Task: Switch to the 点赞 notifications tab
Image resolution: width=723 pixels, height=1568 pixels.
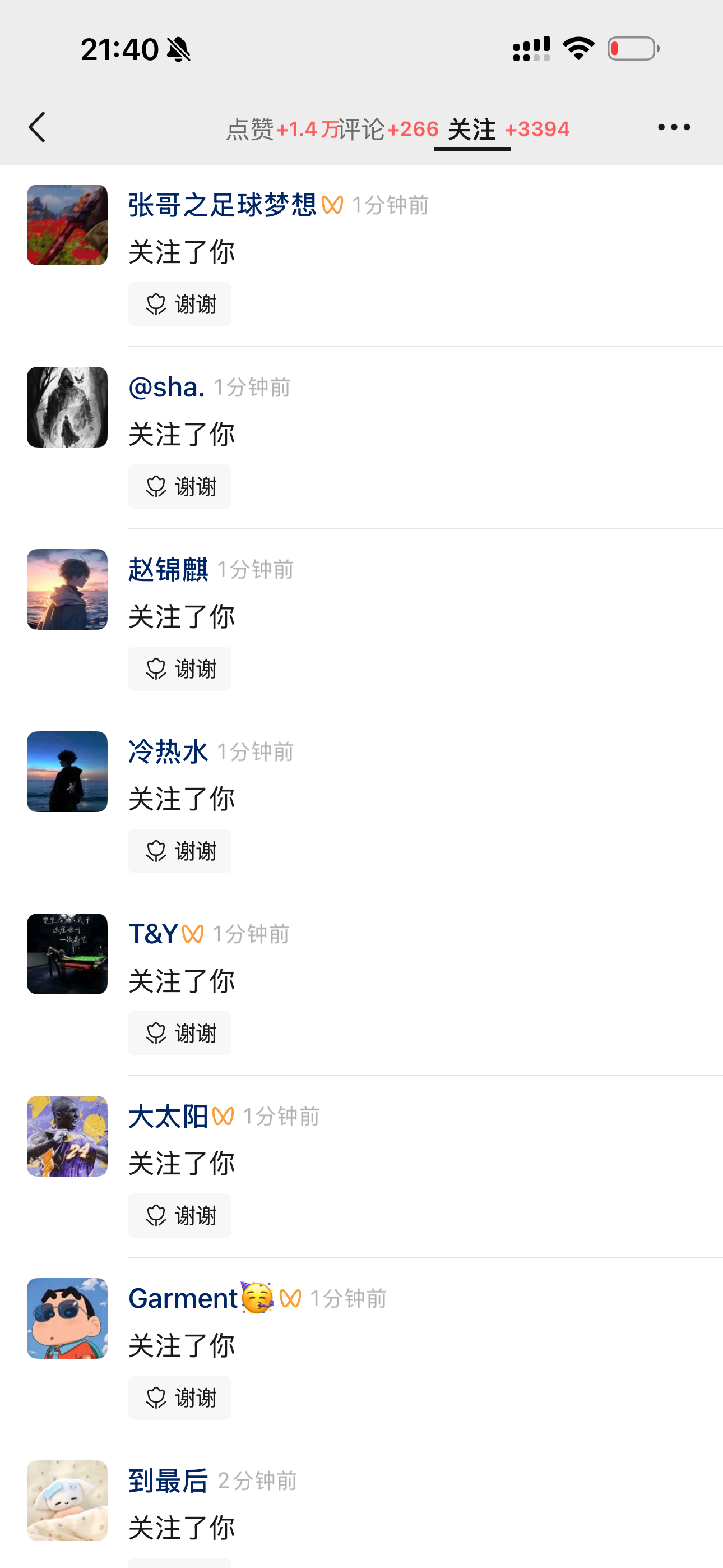Action: point(251,129)
